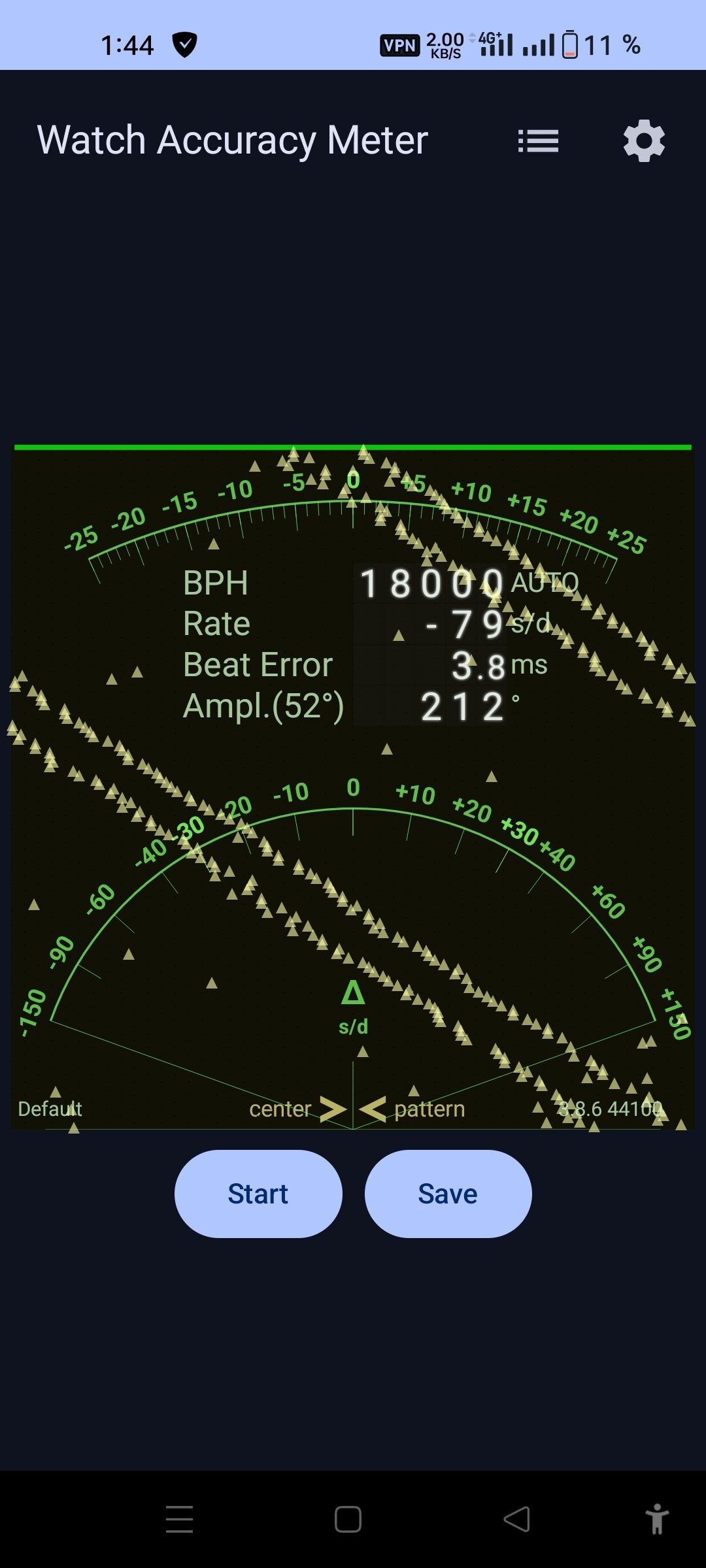This screenshot has width=706, height=1568.
Task: Tap the pattern arrow on the graph
Action: click(x=374, y=1109)
